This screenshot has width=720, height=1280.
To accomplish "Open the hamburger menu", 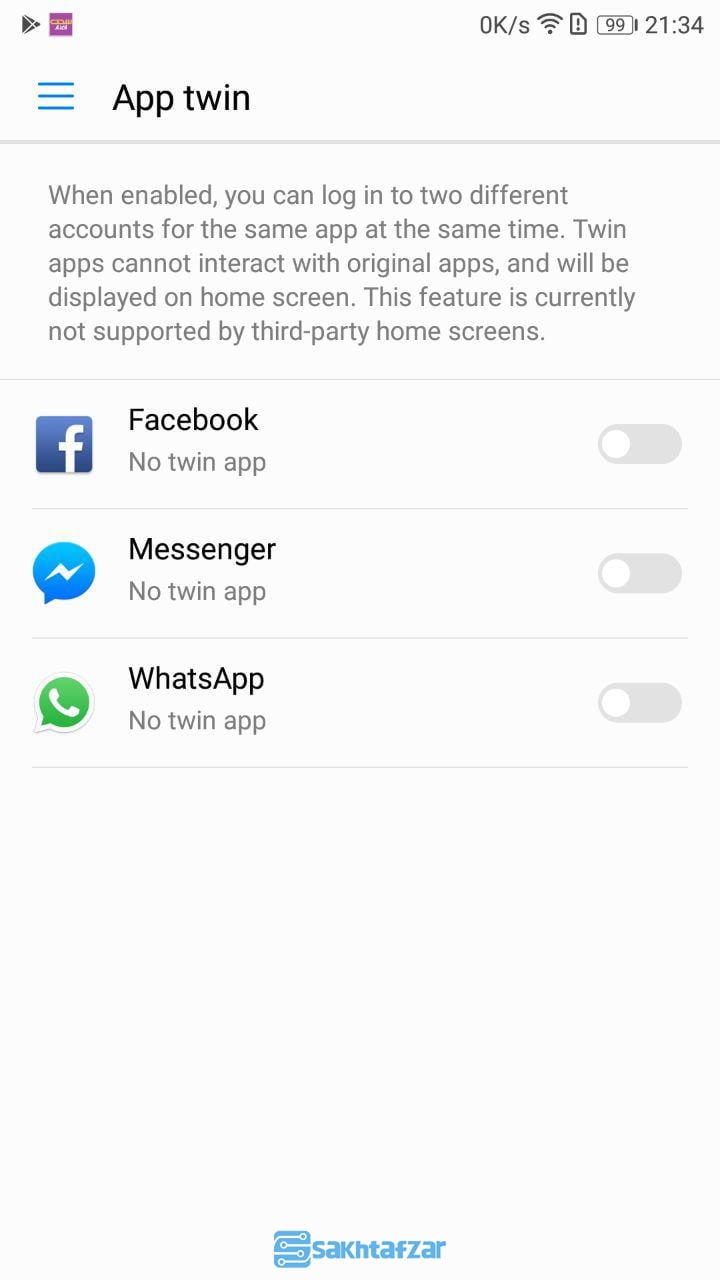I will coord(56,96).
